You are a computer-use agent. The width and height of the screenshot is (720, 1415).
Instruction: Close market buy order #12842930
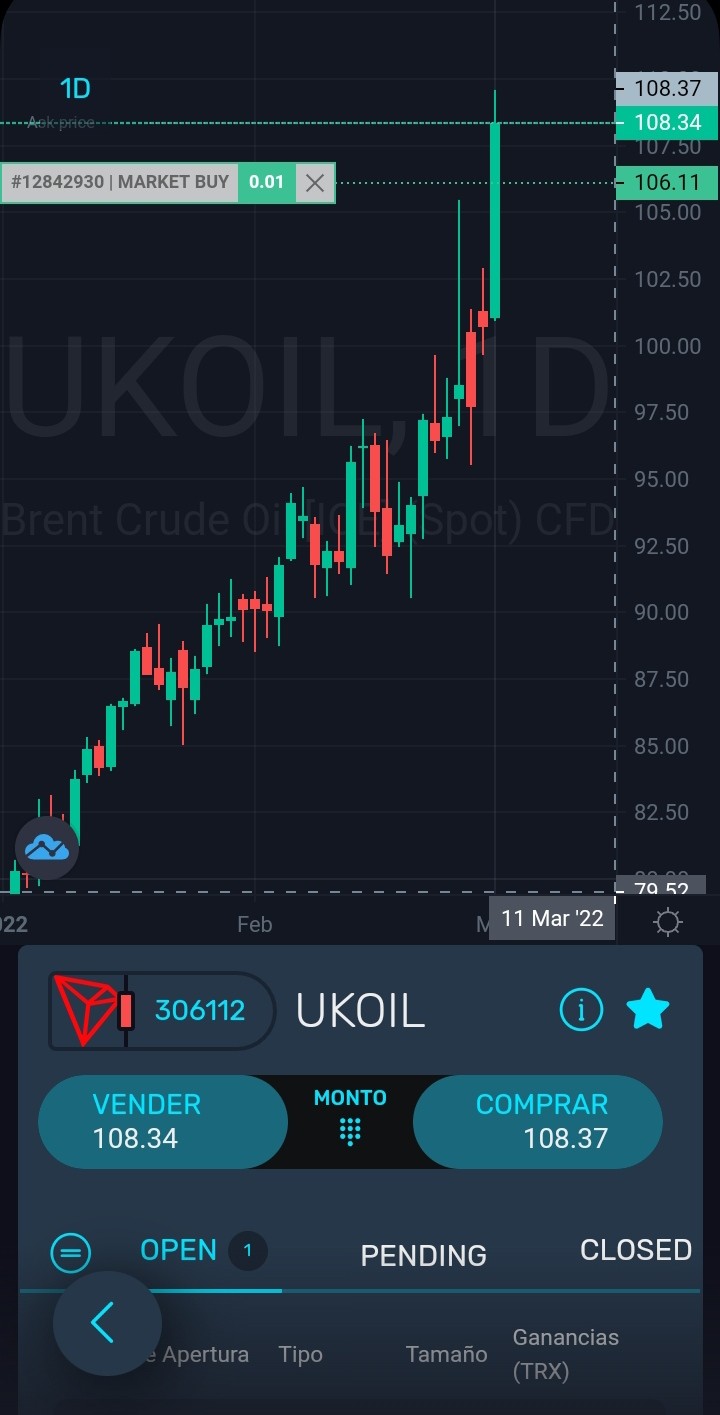click(315, 183)
